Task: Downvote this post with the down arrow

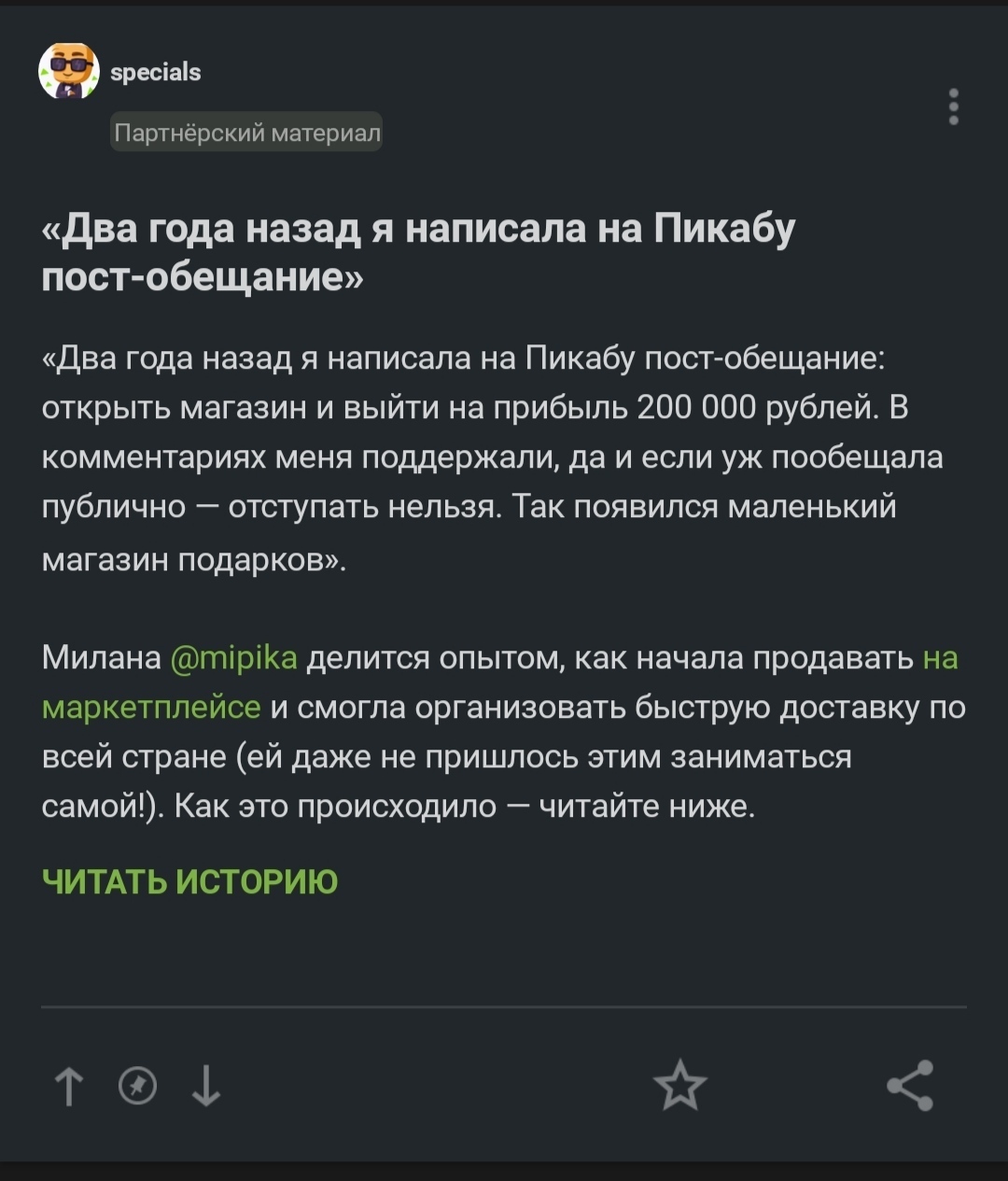Action: [x=205, y=1087]
